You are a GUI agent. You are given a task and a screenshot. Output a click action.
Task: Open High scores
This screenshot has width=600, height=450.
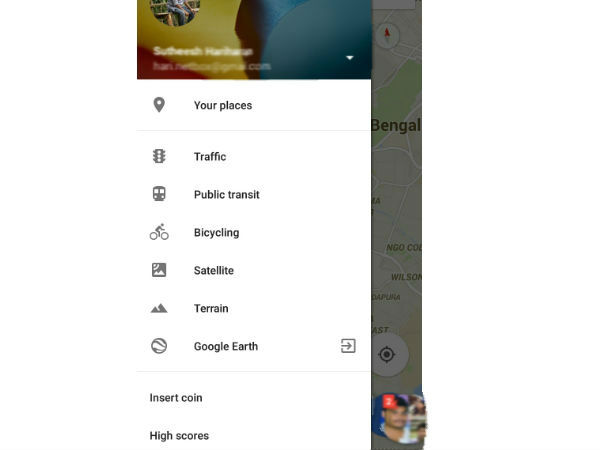[x=179, y=436]
